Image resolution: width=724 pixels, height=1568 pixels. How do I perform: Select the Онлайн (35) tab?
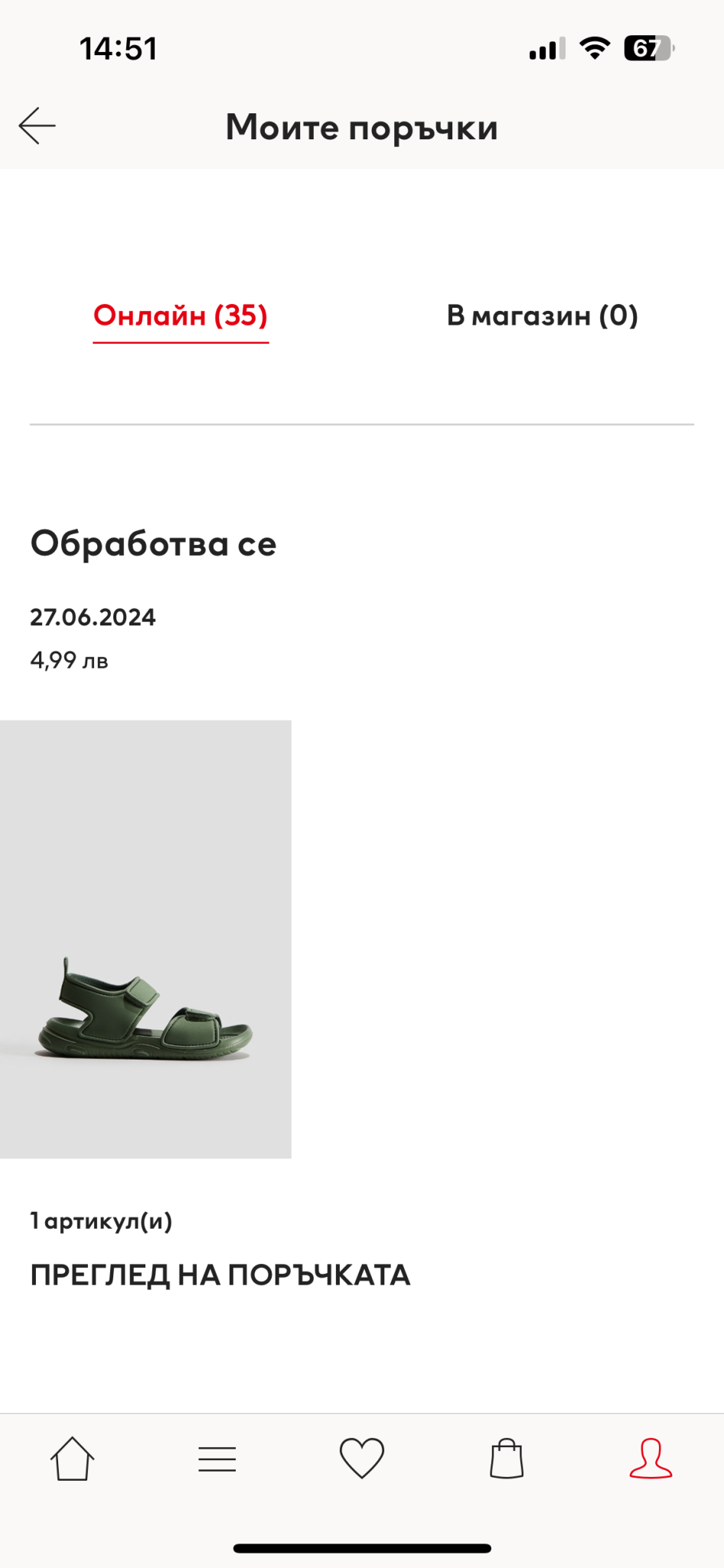tap(181, 315)
